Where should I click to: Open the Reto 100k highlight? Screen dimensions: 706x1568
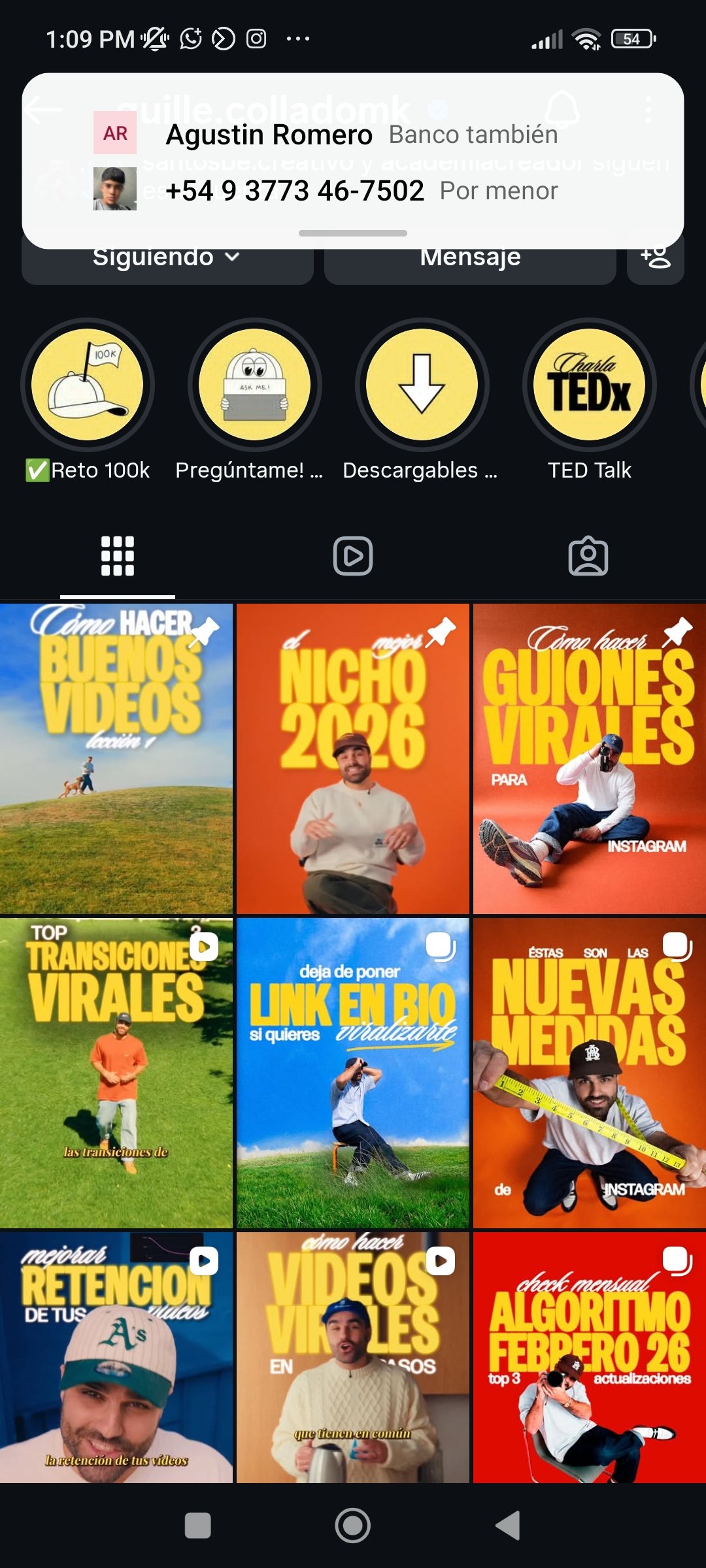[x=88, y=385]
